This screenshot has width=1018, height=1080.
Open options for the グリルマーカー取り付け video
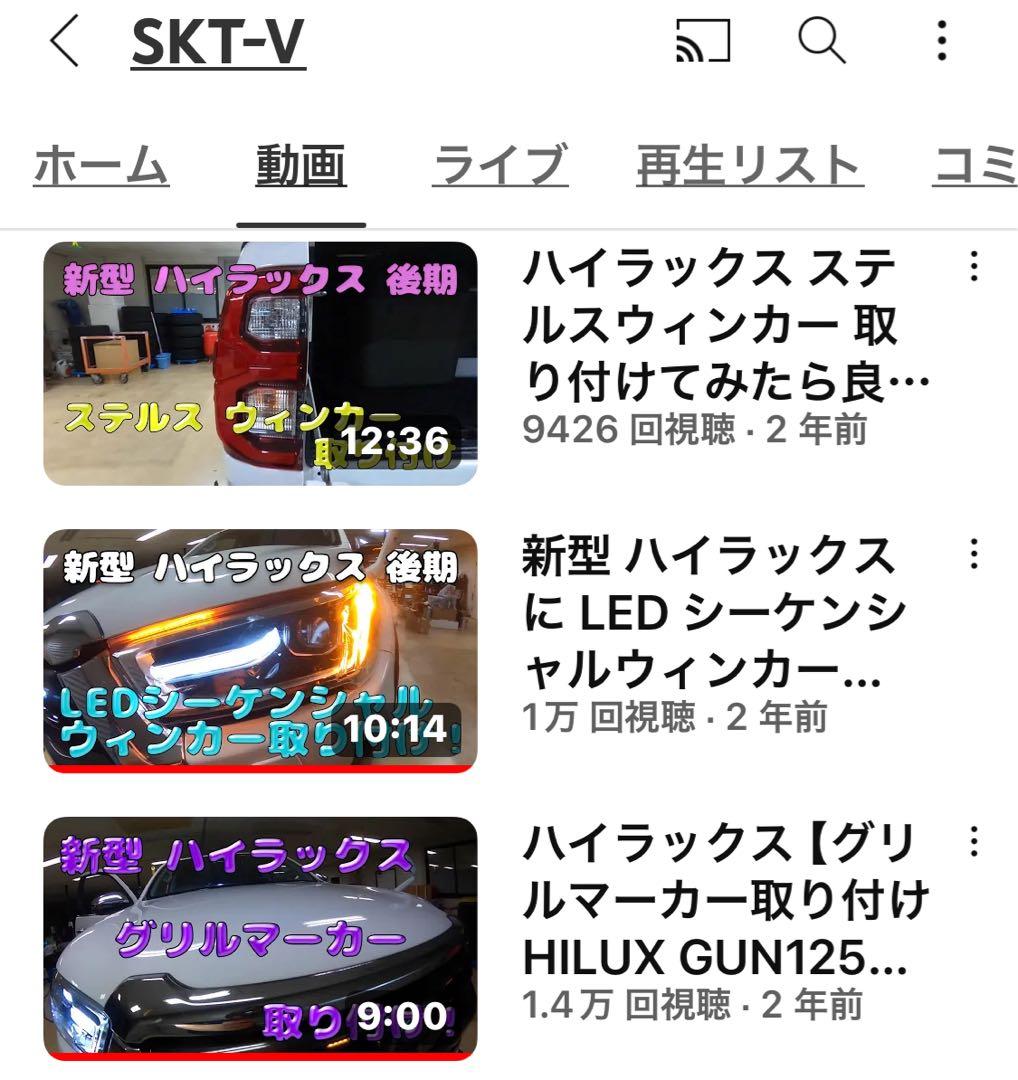pos(974,842)
